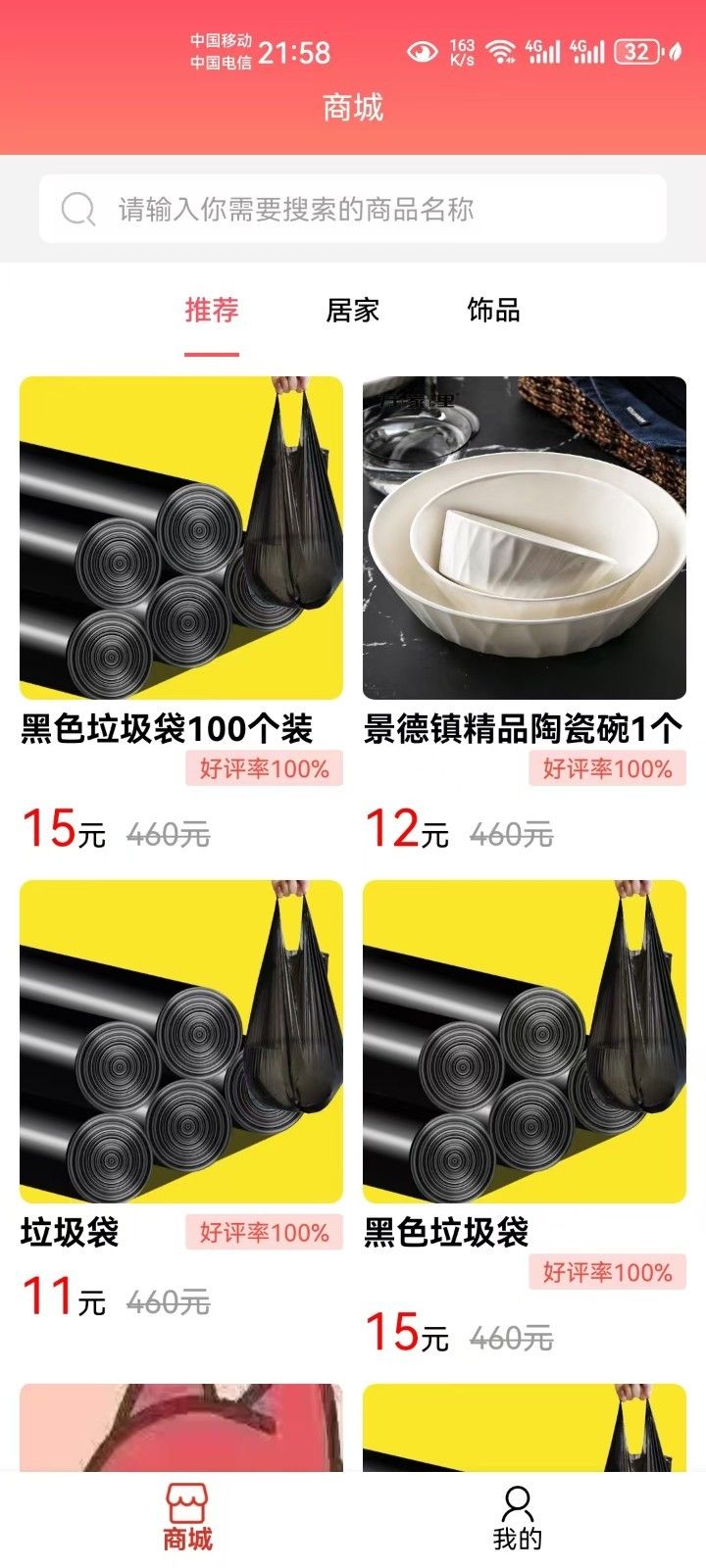This screenshot has width=706, height=1568.
Task: Switch to the 饰品 tab
Action: (493, 311)
